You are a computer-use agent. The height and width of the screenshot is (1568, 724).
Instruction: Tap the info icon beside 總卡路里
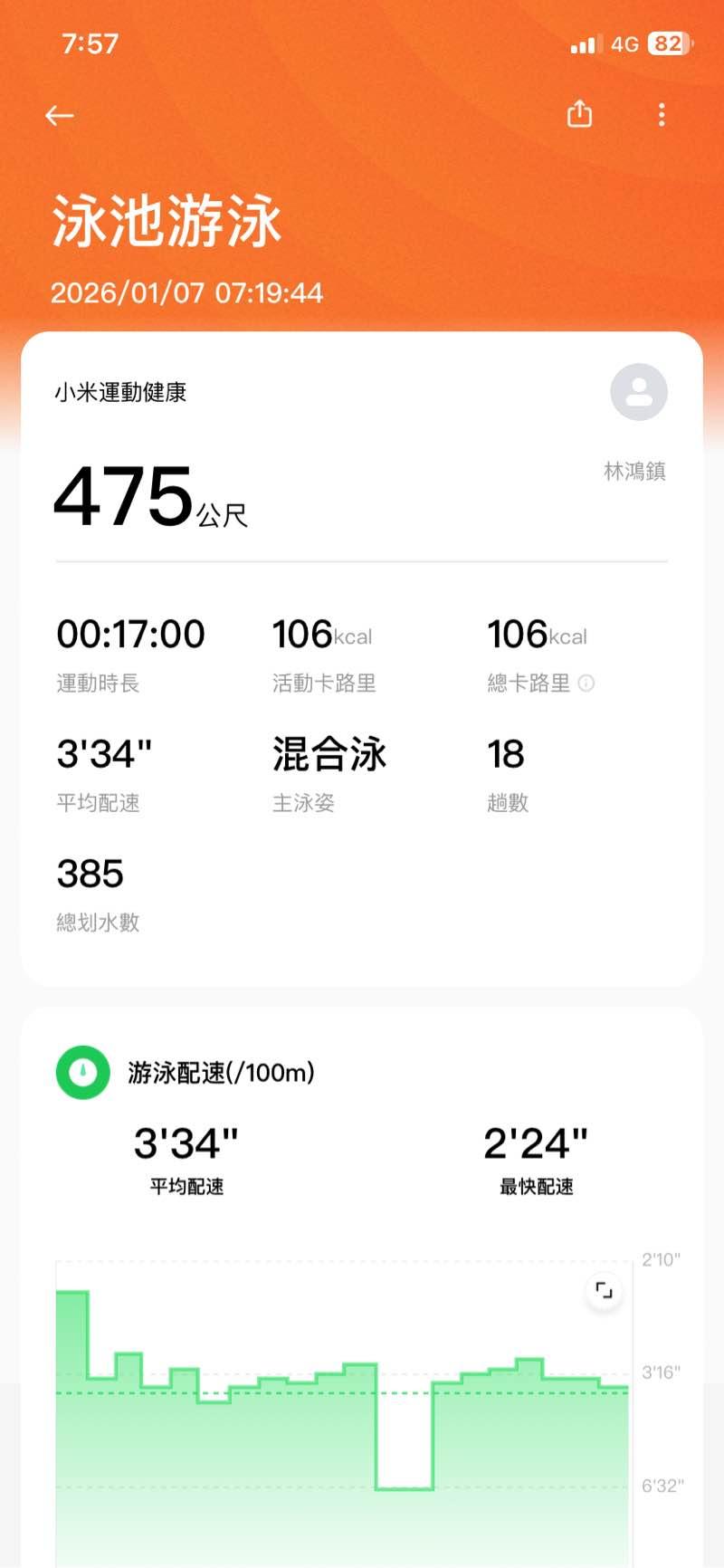coord(586,684)
